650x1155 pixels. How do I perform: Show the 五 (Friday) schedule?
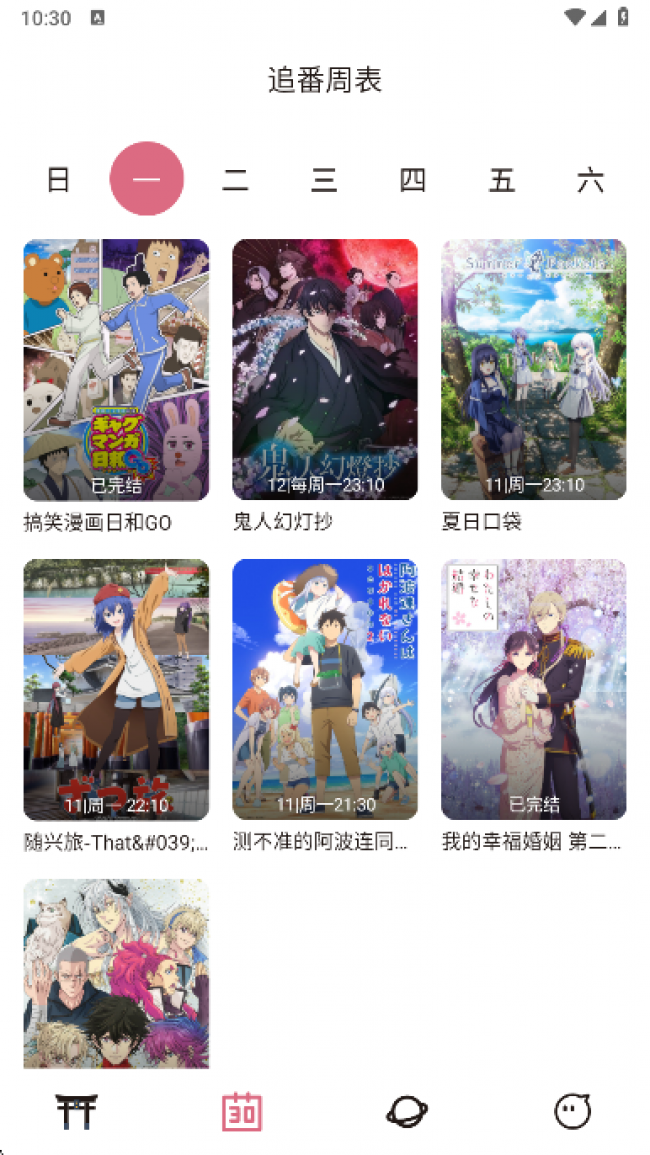pos(501,179)
